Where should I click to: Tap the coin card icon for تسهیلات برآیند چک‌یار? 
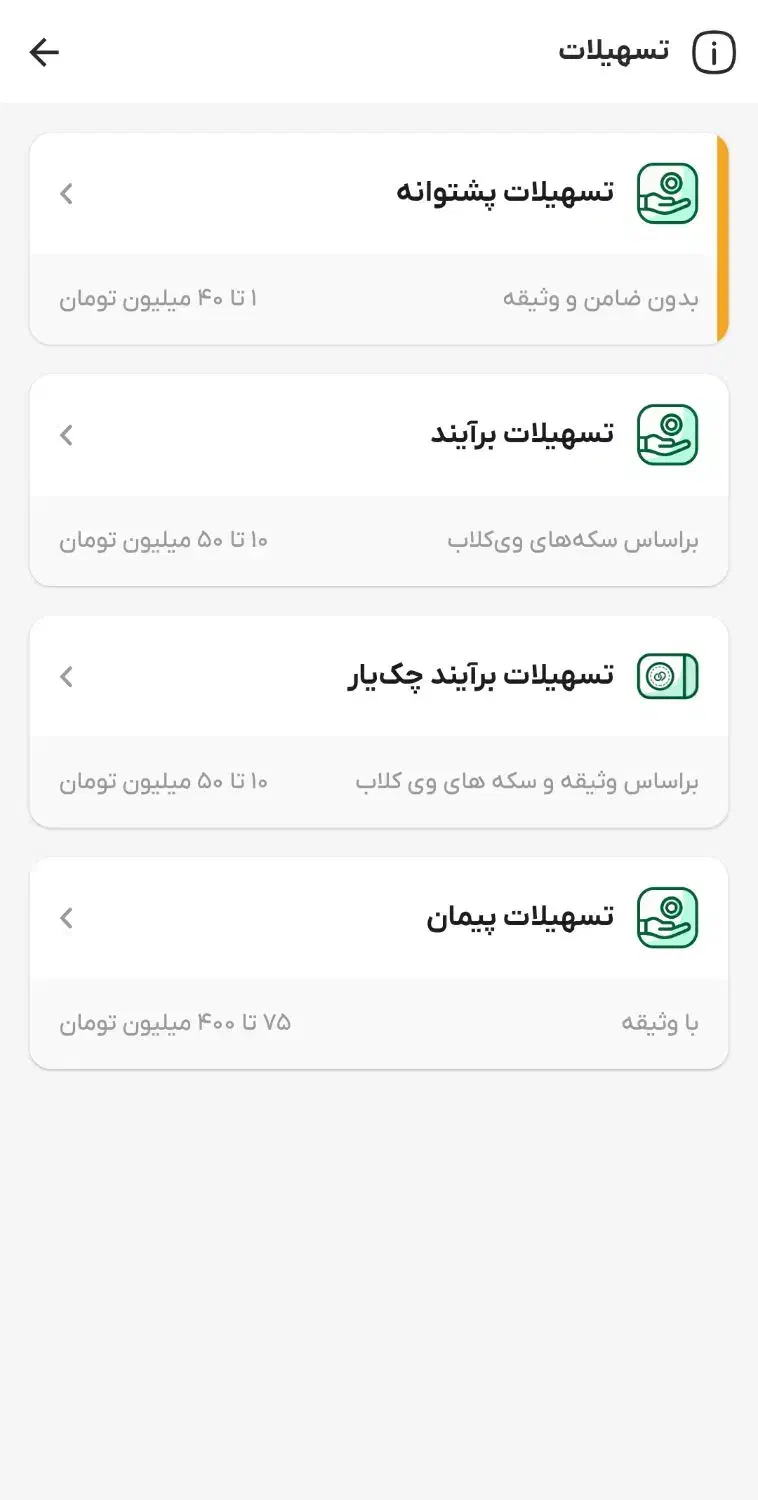pyautogui.click(x=667, y=676)
